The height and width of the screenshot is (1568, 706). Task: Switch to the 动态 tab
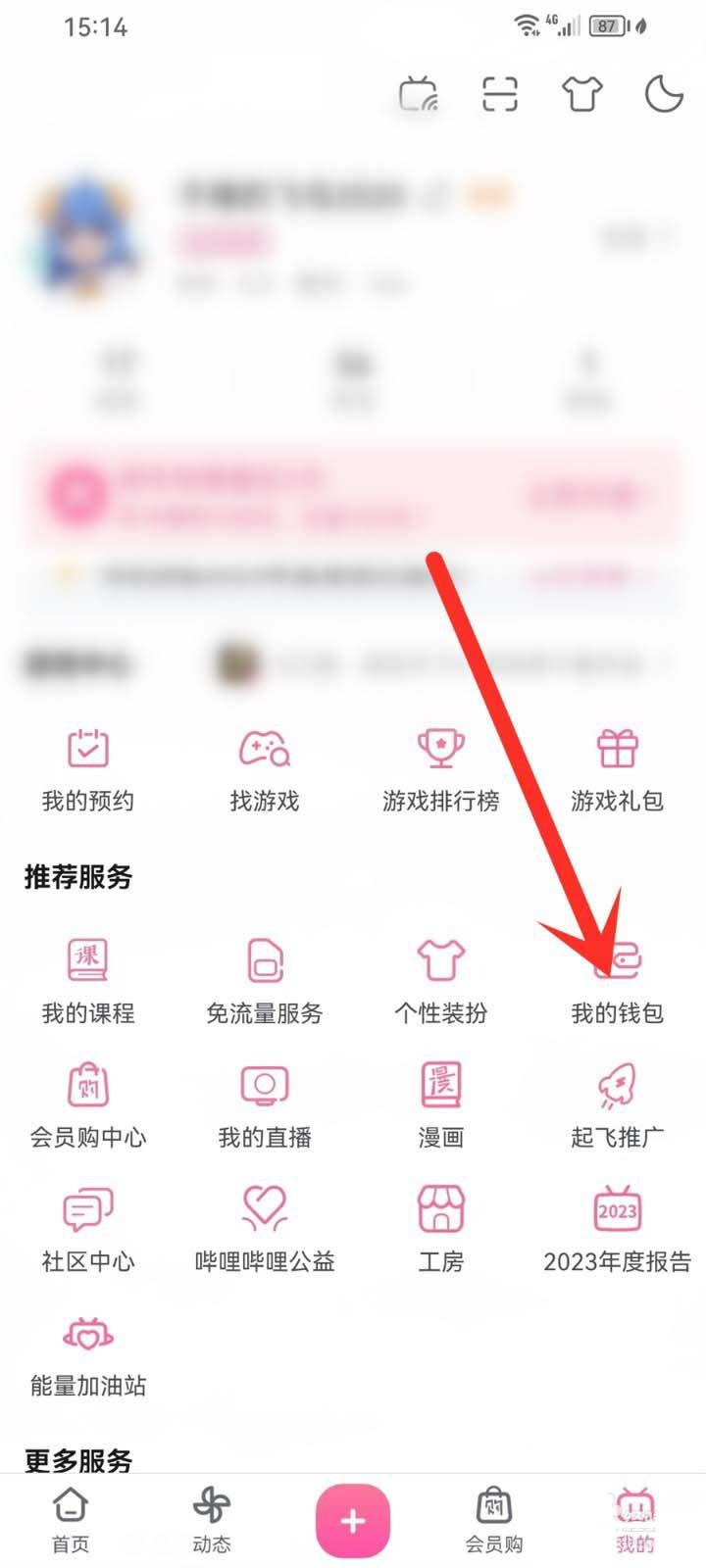[212, 1519]
